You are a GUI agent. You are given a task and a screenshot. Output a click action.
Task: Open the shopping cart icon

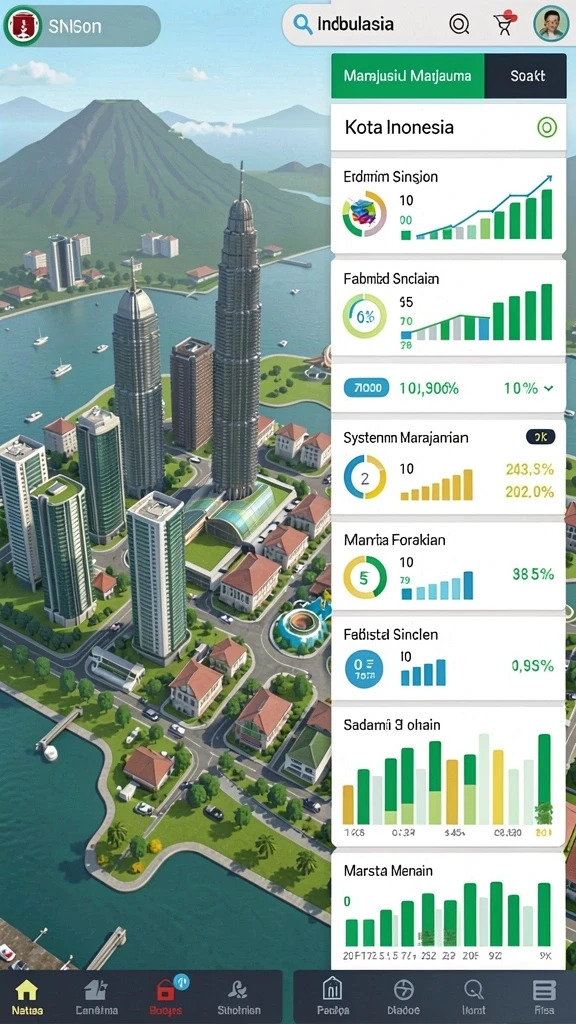point(503,24)
